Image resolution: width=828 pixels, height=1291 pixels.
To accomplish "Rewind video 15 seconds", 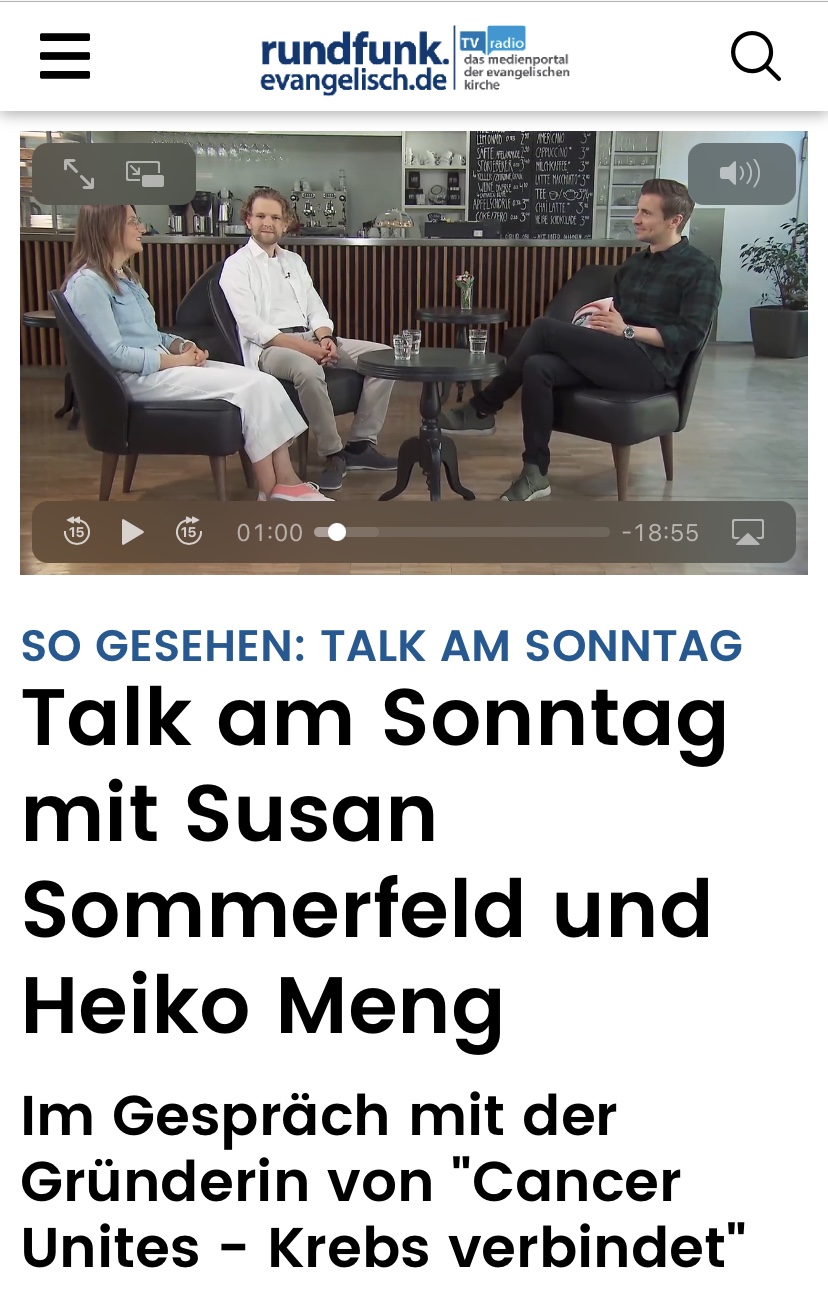I will (x=76, y=532).
